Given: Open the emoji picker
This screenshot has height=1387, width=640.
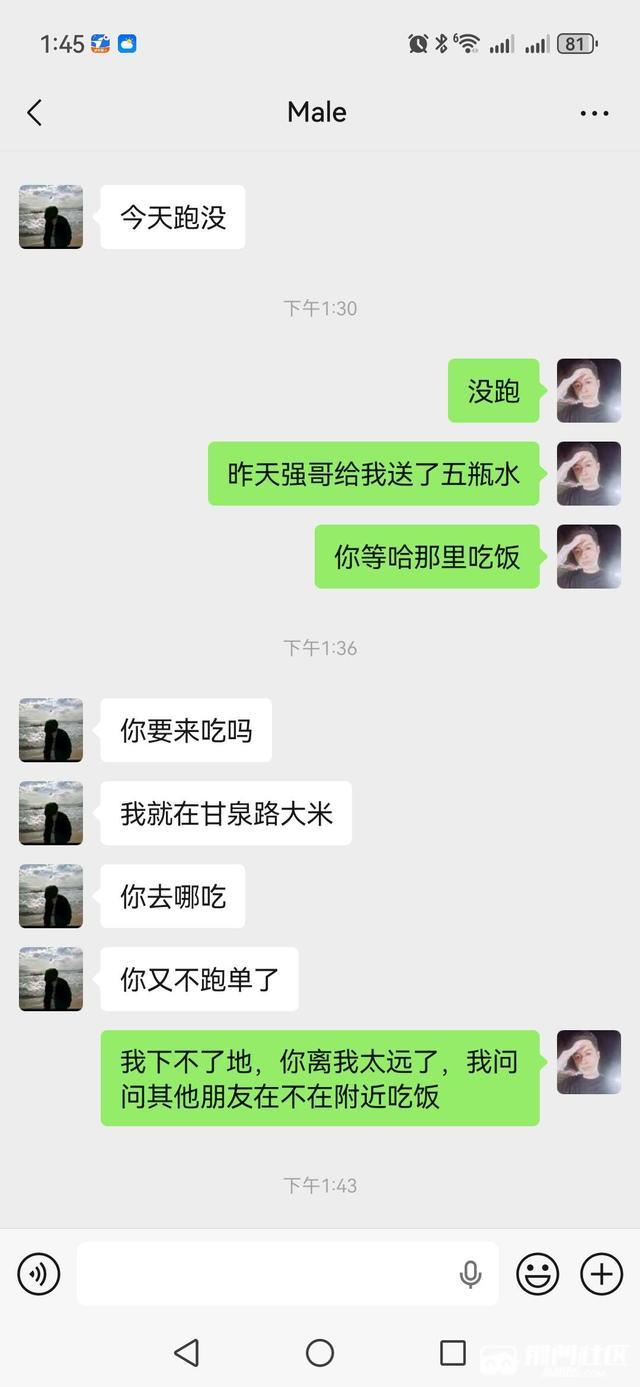Looking at the screenshot, I should pos(537,1274).
